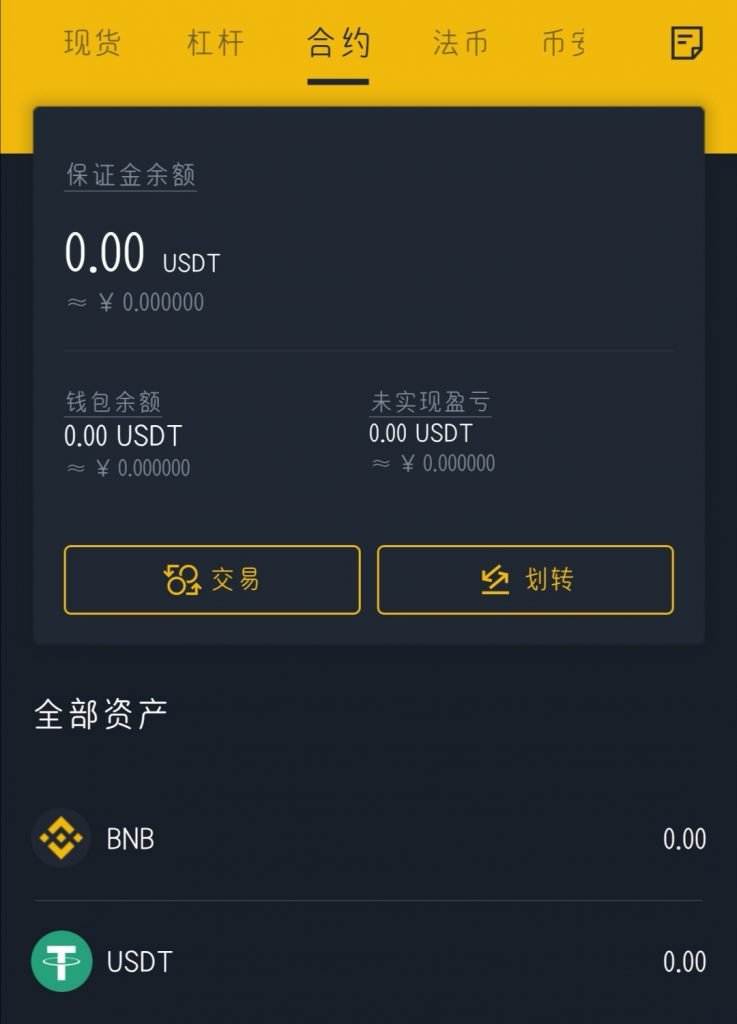
Task: Switch to the 杠杆 tab
Action: coord(215,44)
